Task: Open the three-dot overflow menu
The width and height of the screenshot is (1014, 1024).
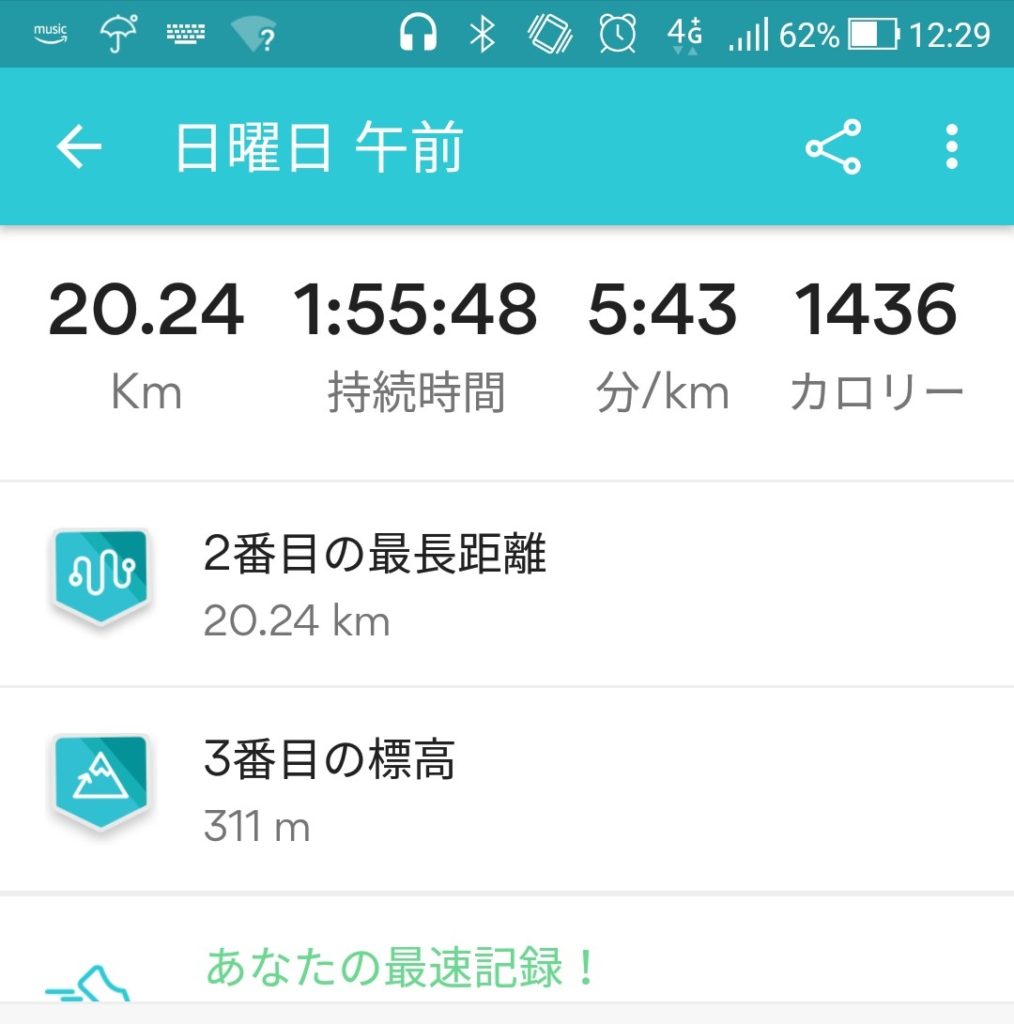Action: [951, 148]
